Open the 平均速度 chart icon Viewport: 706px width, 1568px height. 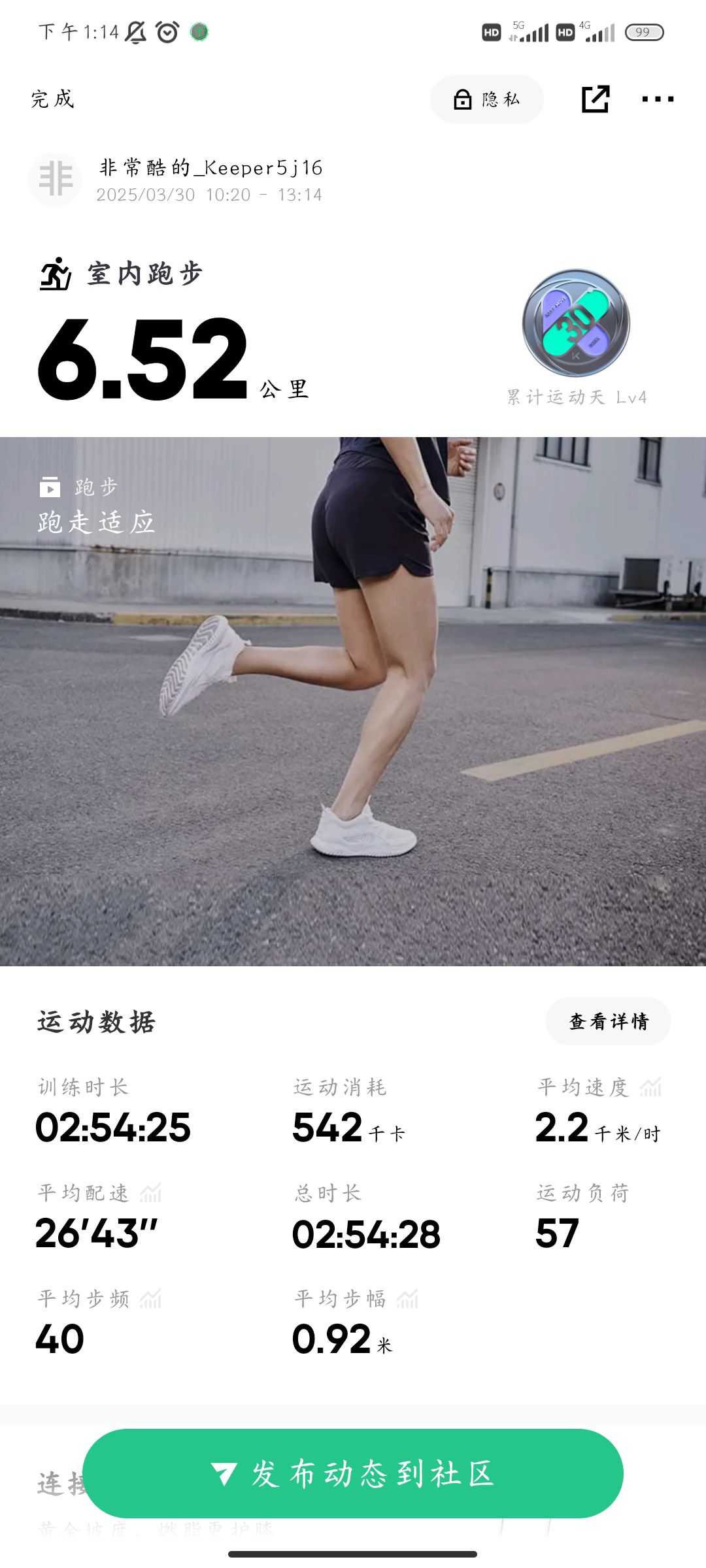650,1087
